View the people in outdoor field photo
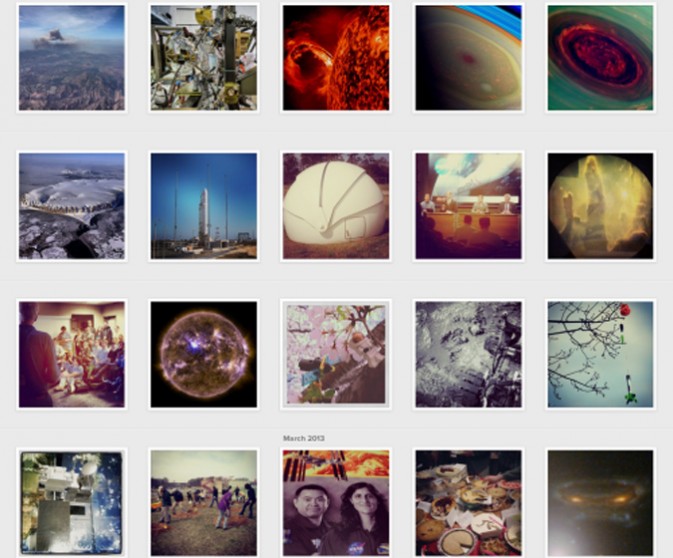This screenshot has height=558, width=673. pos(203,502)
